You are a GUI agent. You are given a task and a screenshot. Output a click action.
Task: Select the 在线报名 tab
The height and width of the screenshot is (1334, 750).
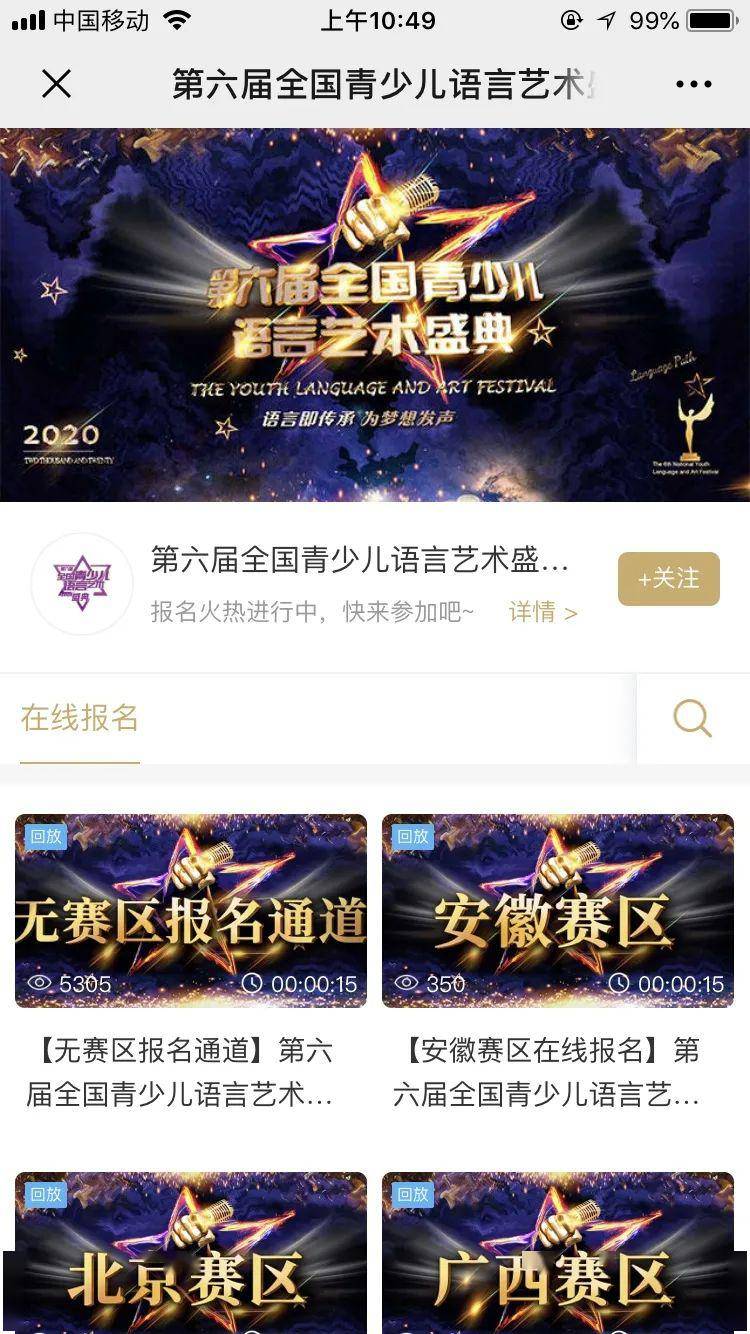coord(80,718)
